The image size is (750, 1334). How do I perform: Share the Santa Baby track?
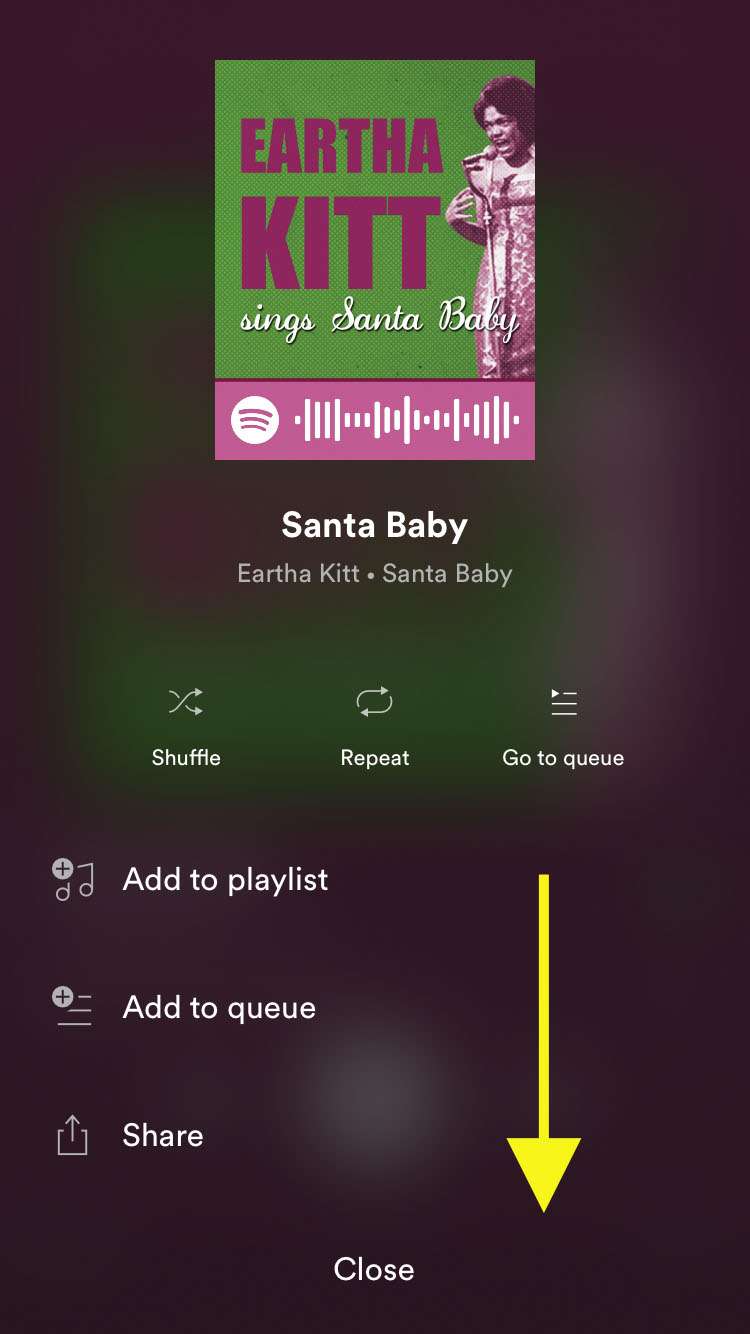pos(162,1136)
